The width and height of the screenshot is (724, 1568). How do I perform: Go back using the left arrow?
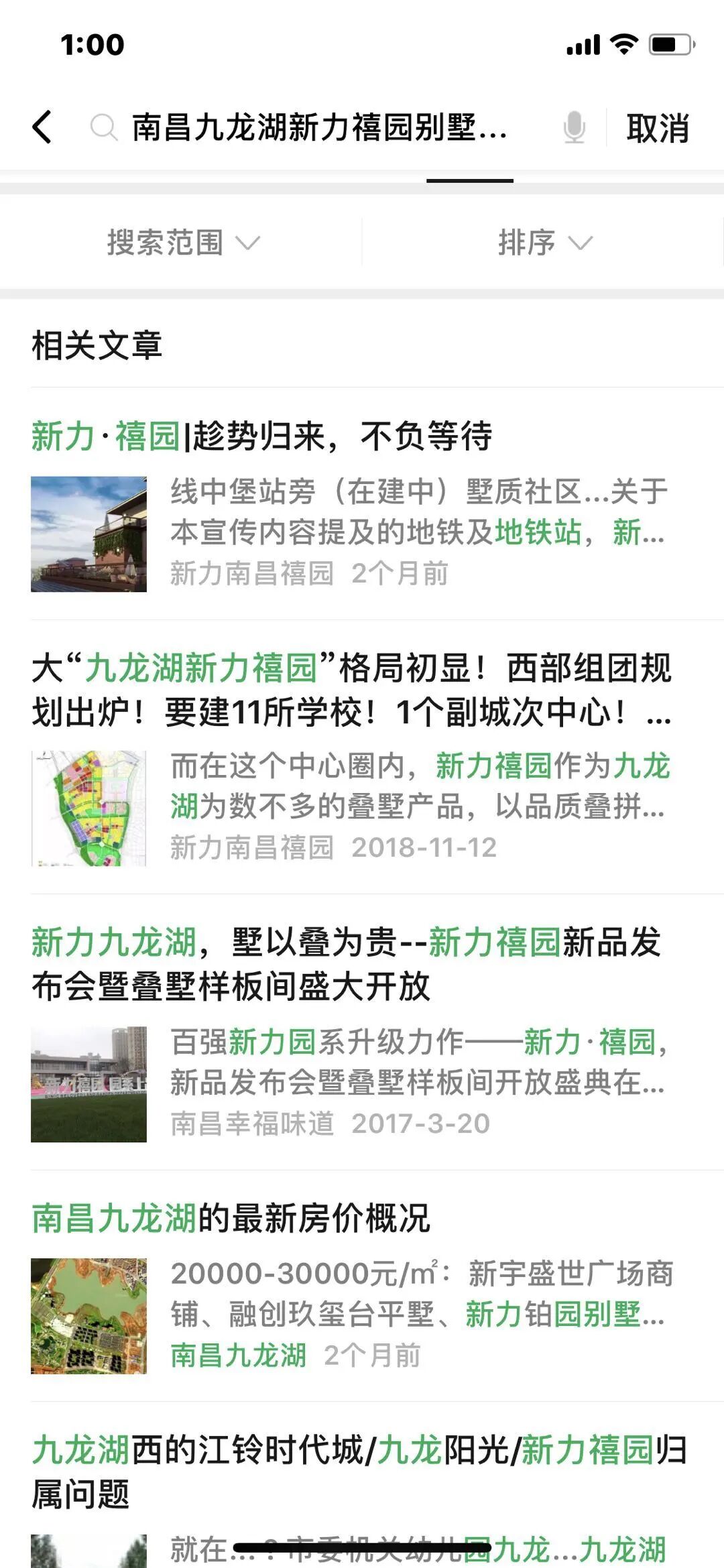[x=42, y=127]
